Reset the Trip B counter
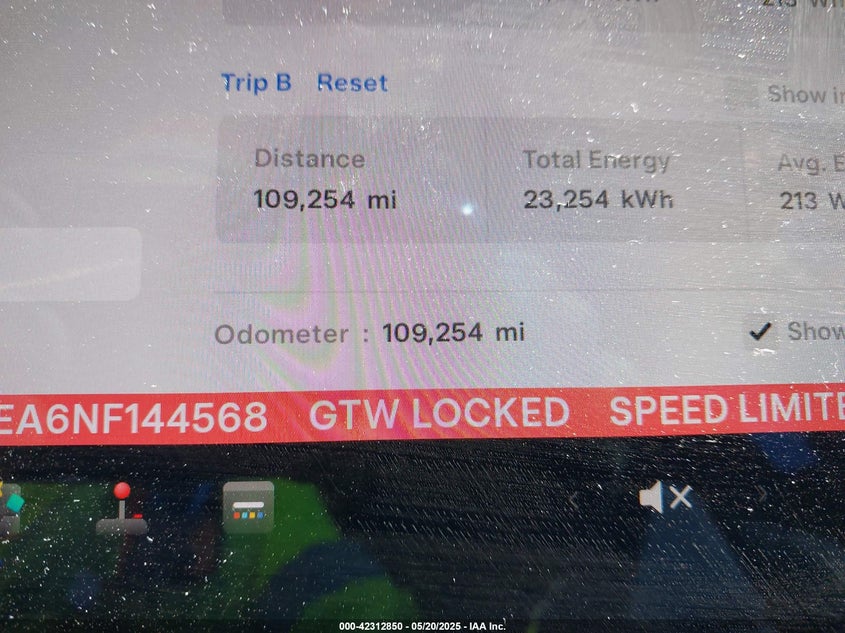The height and width of the screenshot is (633, 845). click(352, 83)
